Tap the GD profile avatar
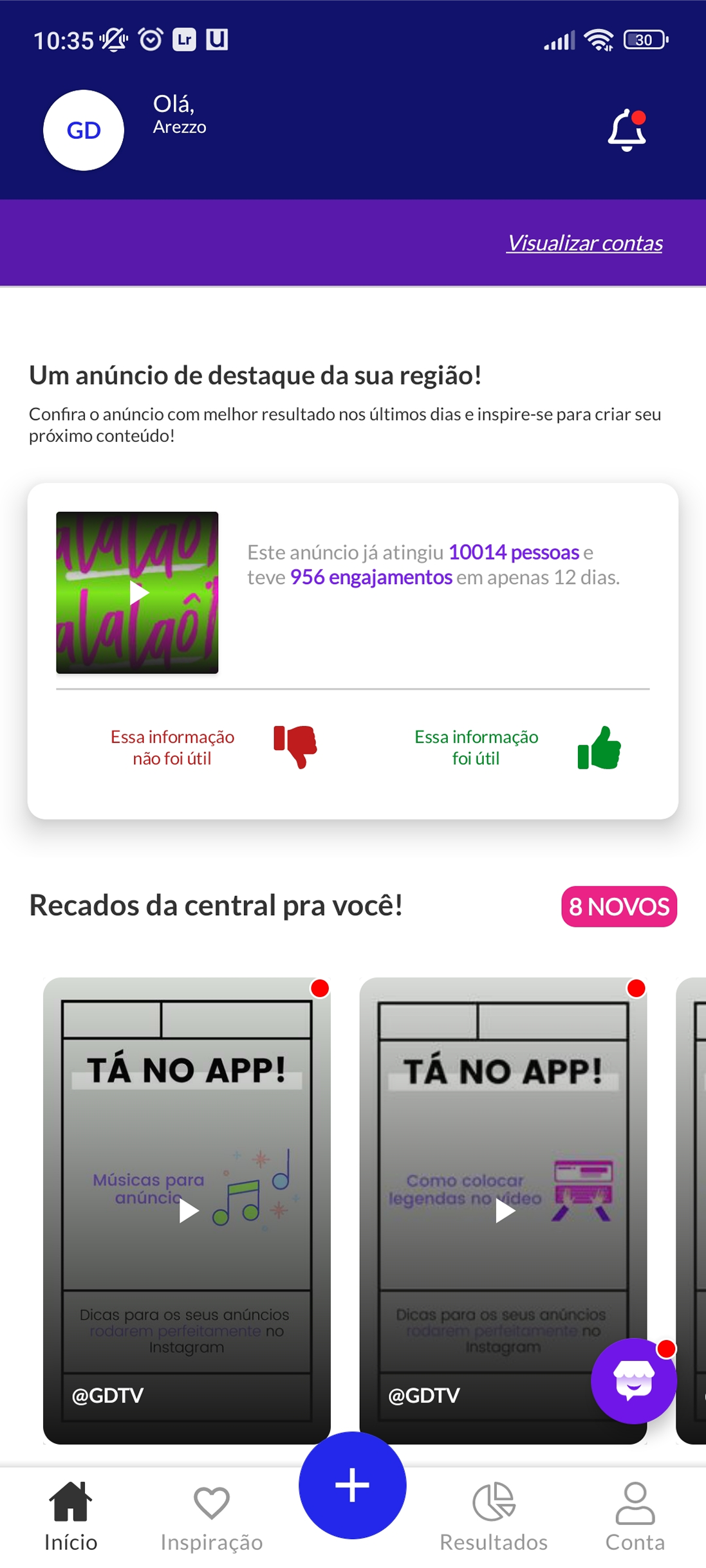The height and width of the screenshot is (1568, 706). [x=84, y=130]
